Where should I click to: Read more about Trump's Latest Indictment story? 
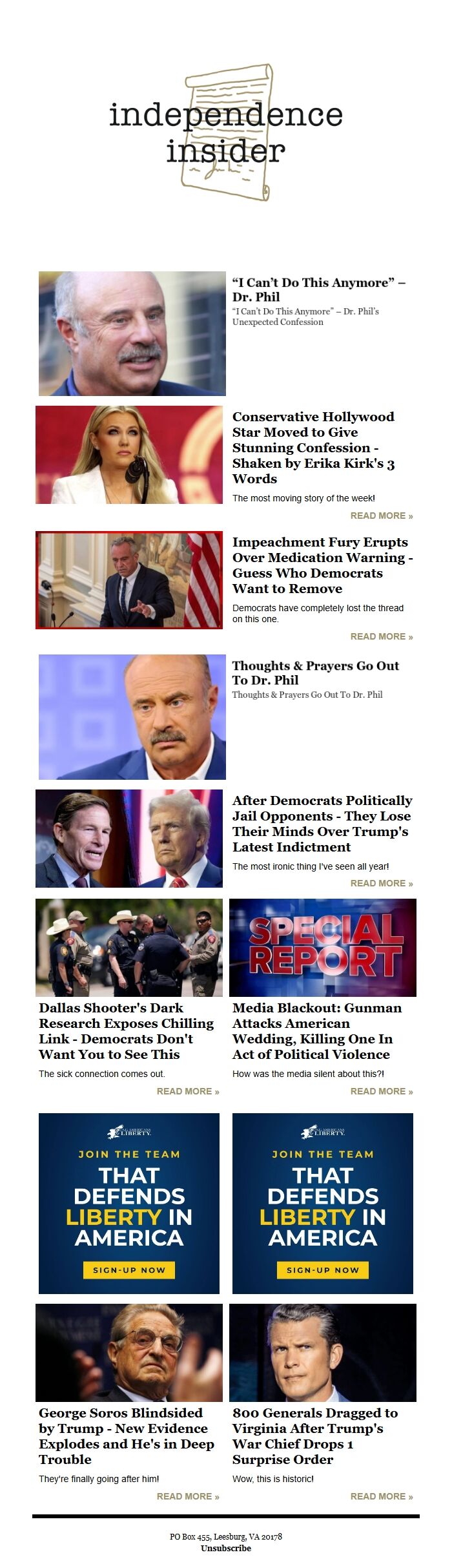click(381, 883)
